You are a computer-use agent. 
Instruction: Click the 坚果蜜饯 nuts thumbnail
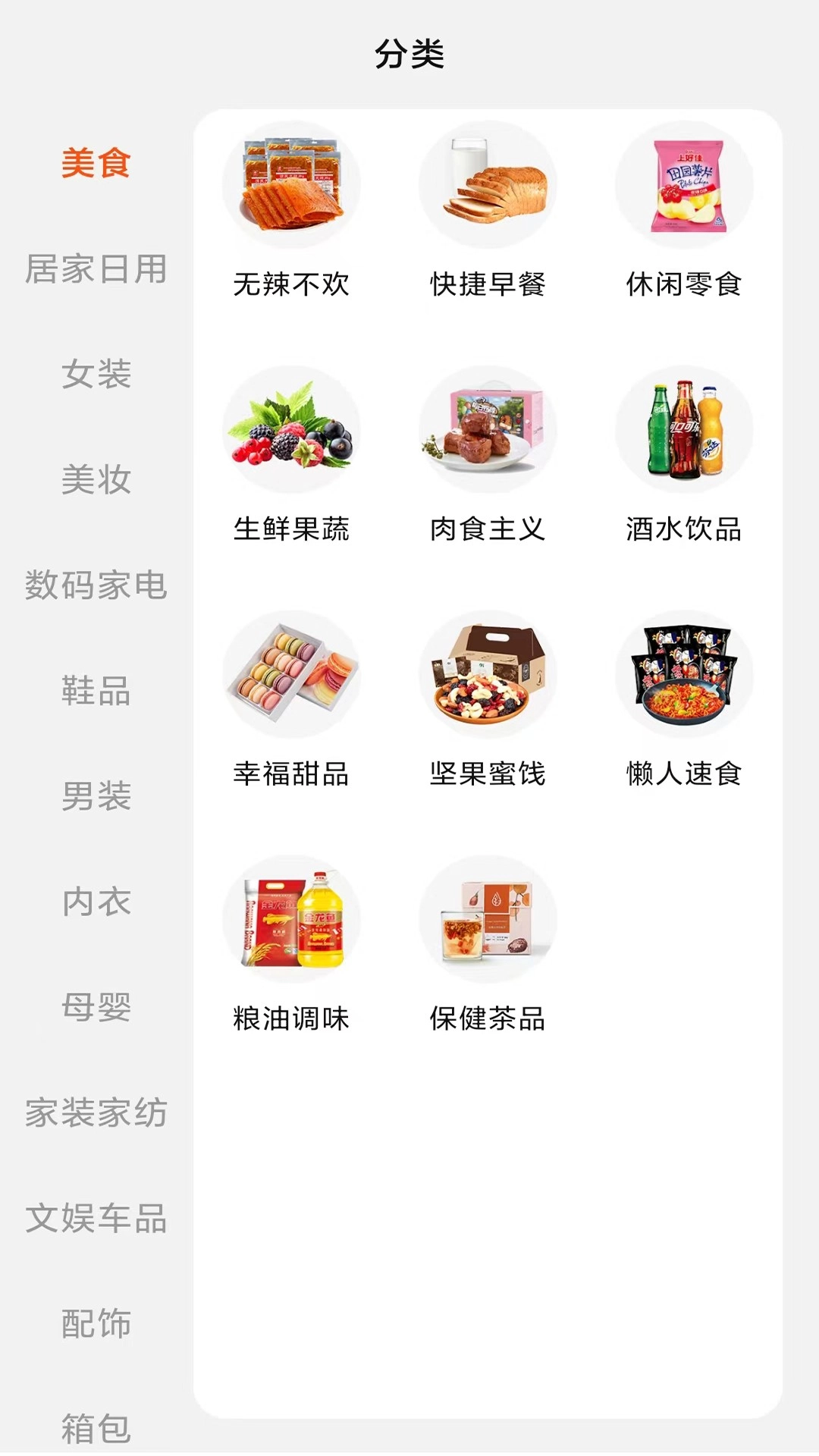point(489,675)
